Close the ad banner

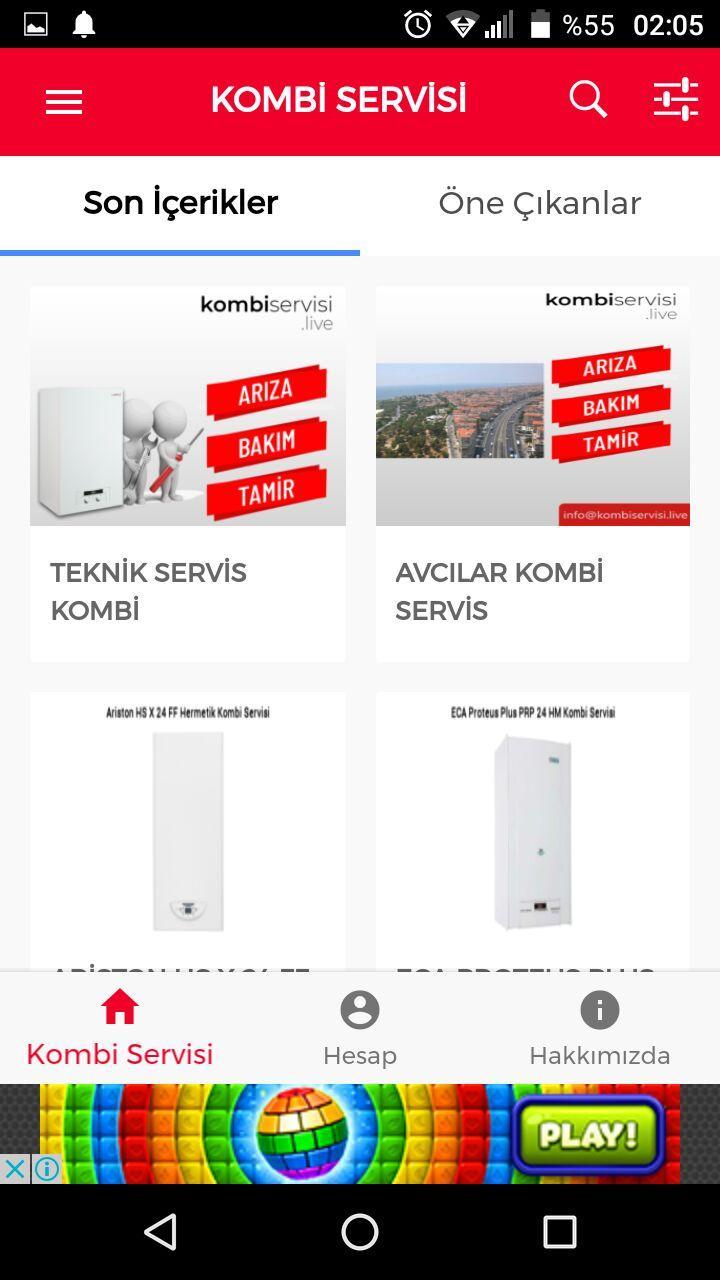14,1168
